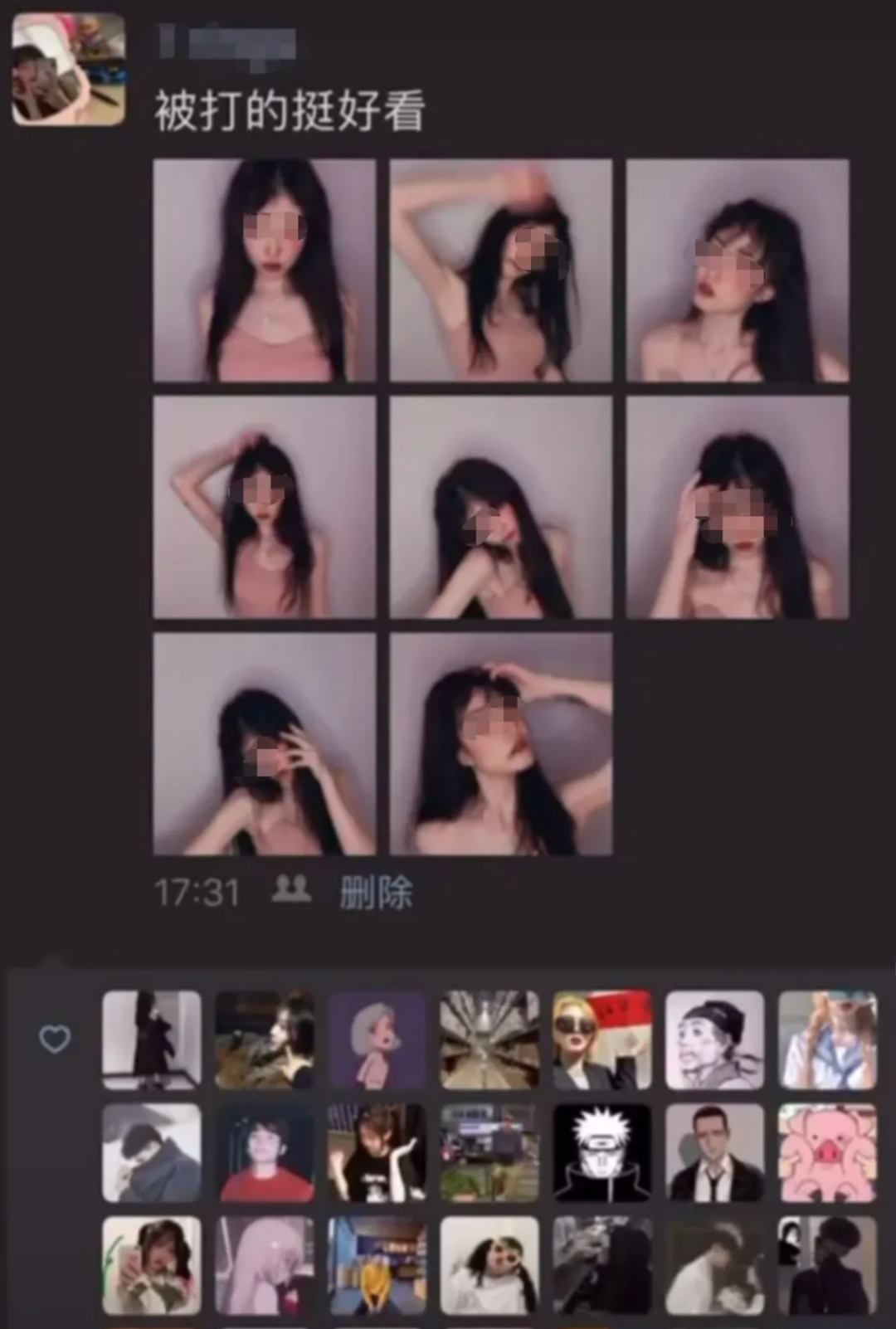Open the red shirt avatar liker's profile
896x1329 pixels.
point(265,1152)
